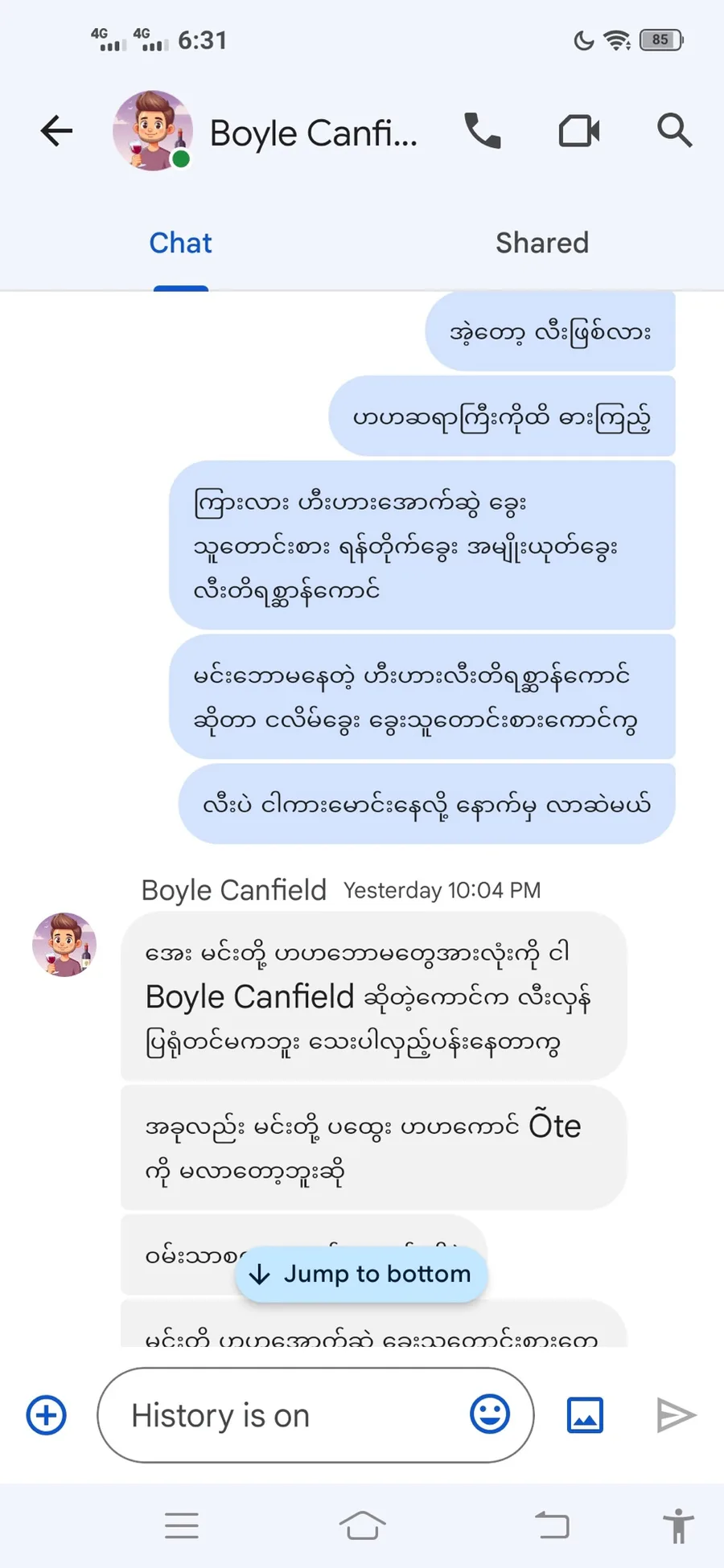
Task: Search within this conversation
Action: point(674,130)
